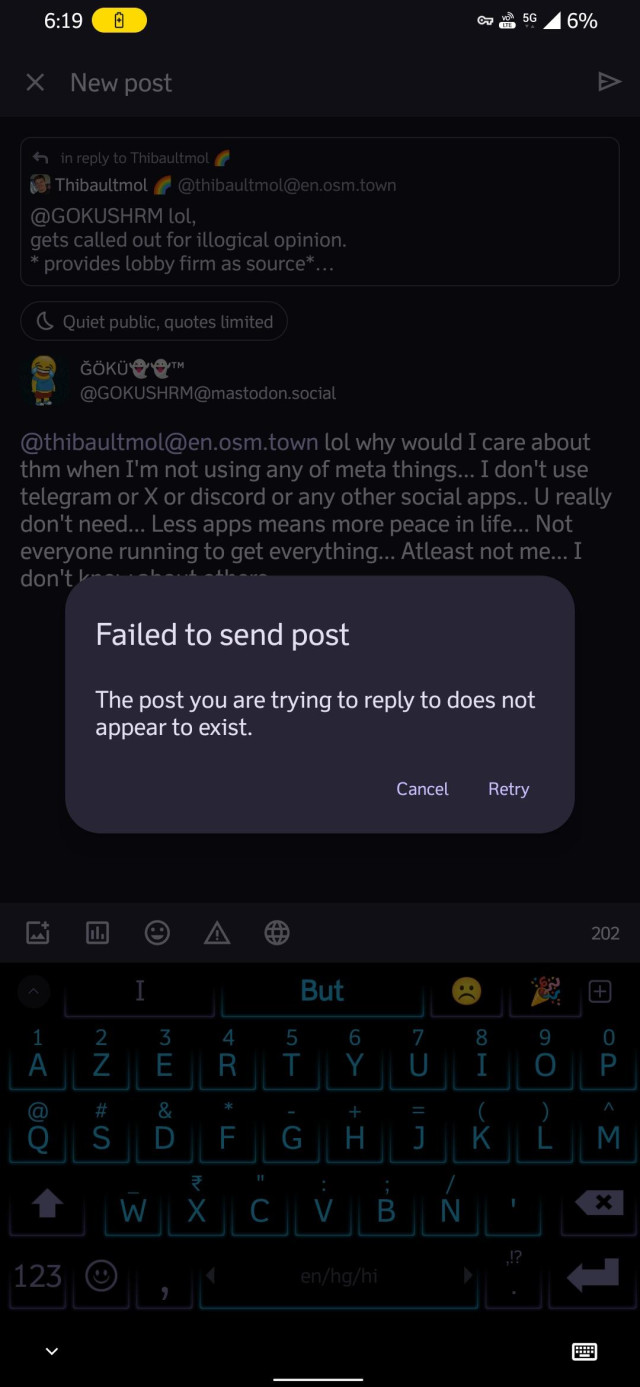The width and height of the screenshot is (640, 1387).
Task: Change the Quiet public visibility setting
Action: (x=154, y=322)
